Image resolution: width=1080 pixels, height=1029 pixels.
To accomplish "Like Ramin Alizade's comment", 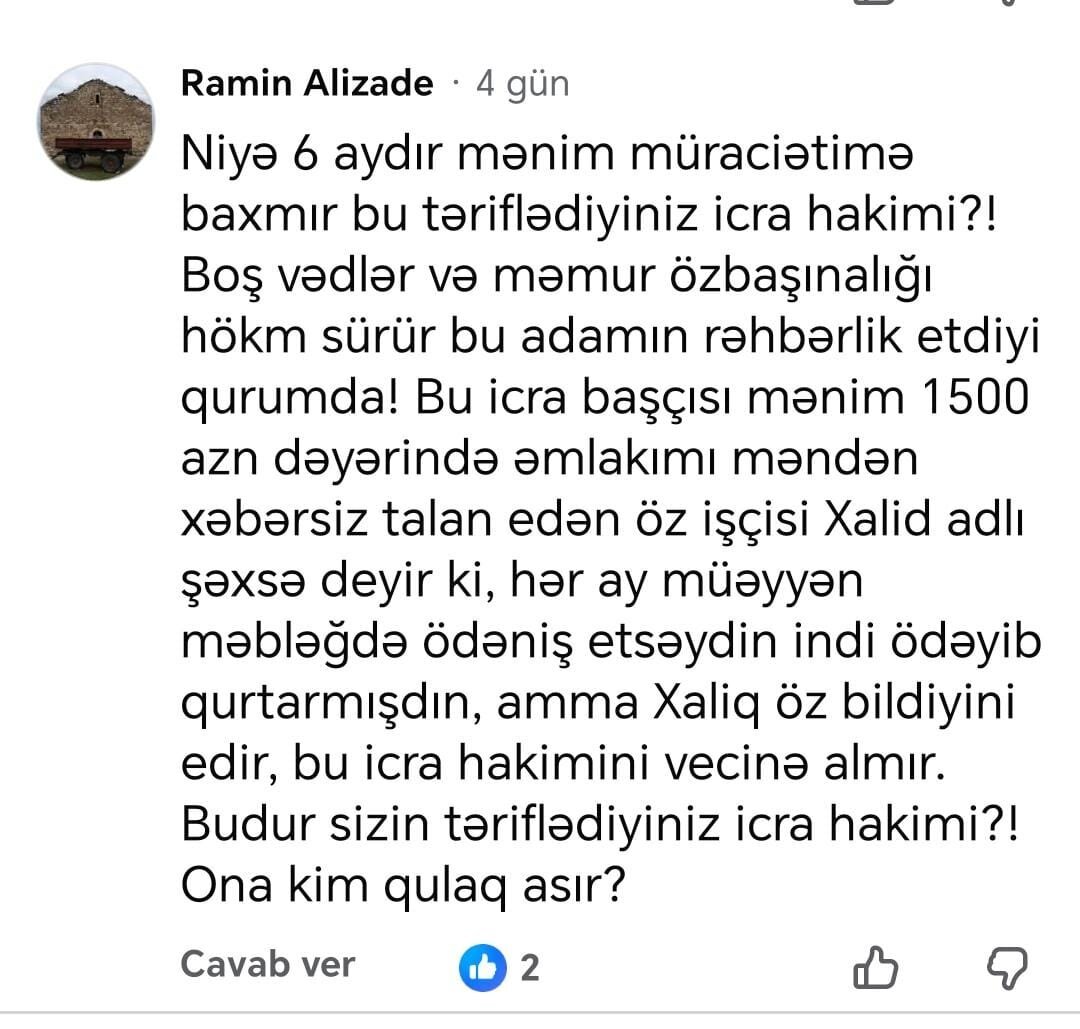I will (877, 967).
